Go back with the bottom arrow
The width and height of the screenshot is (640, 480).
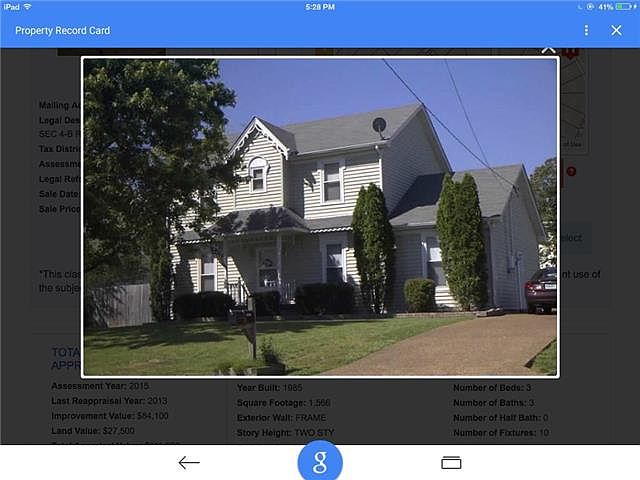pos(189,462)
